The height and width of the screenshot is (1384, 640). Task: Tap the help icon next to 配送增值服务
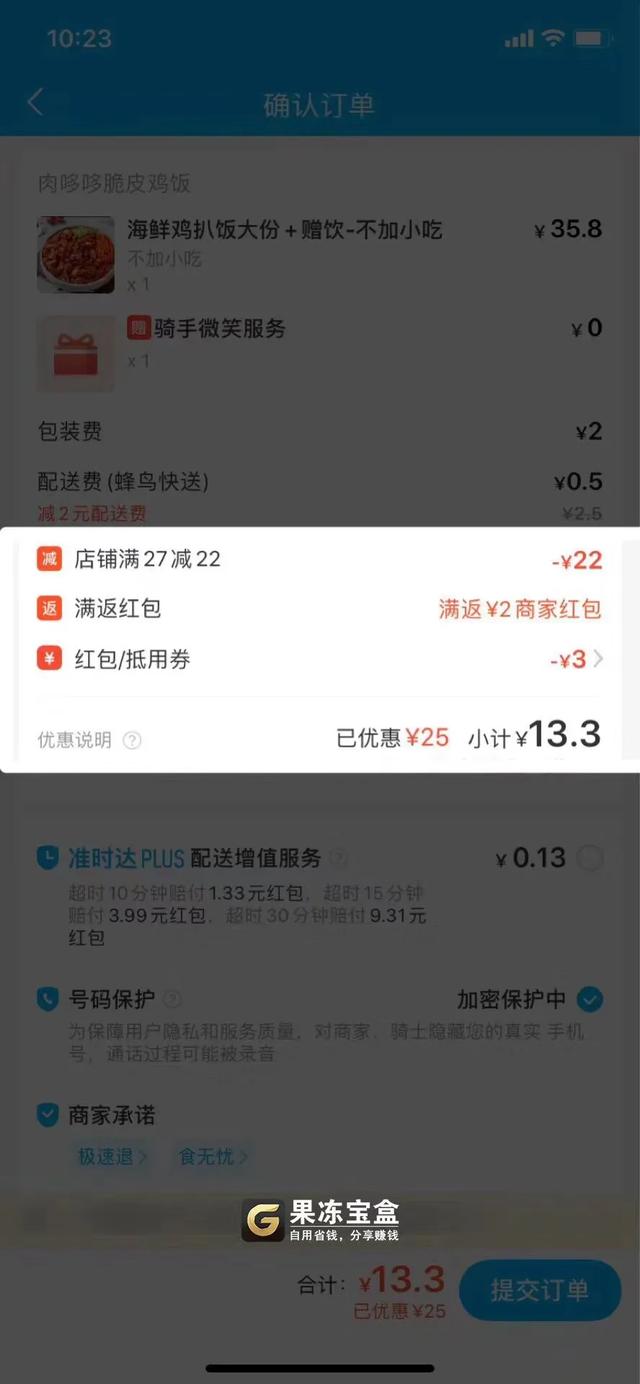[339, 858]
